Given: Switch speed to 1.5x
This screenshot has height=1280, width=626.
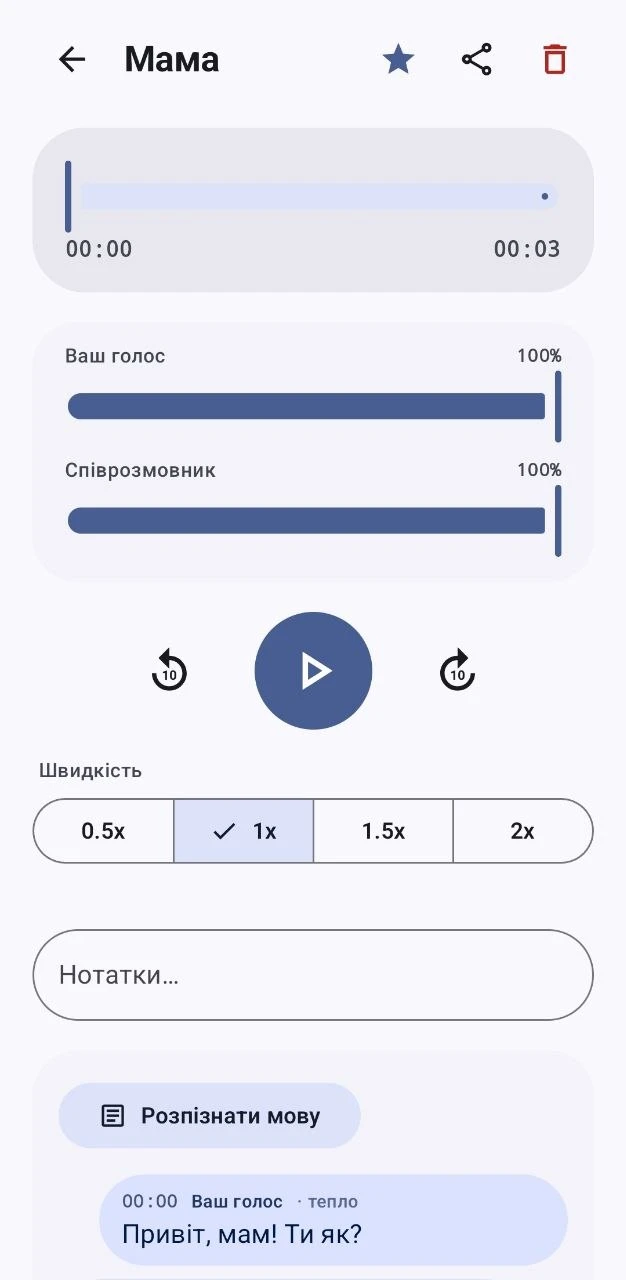Looking at the screenshot, I should (x=383, y=831).
